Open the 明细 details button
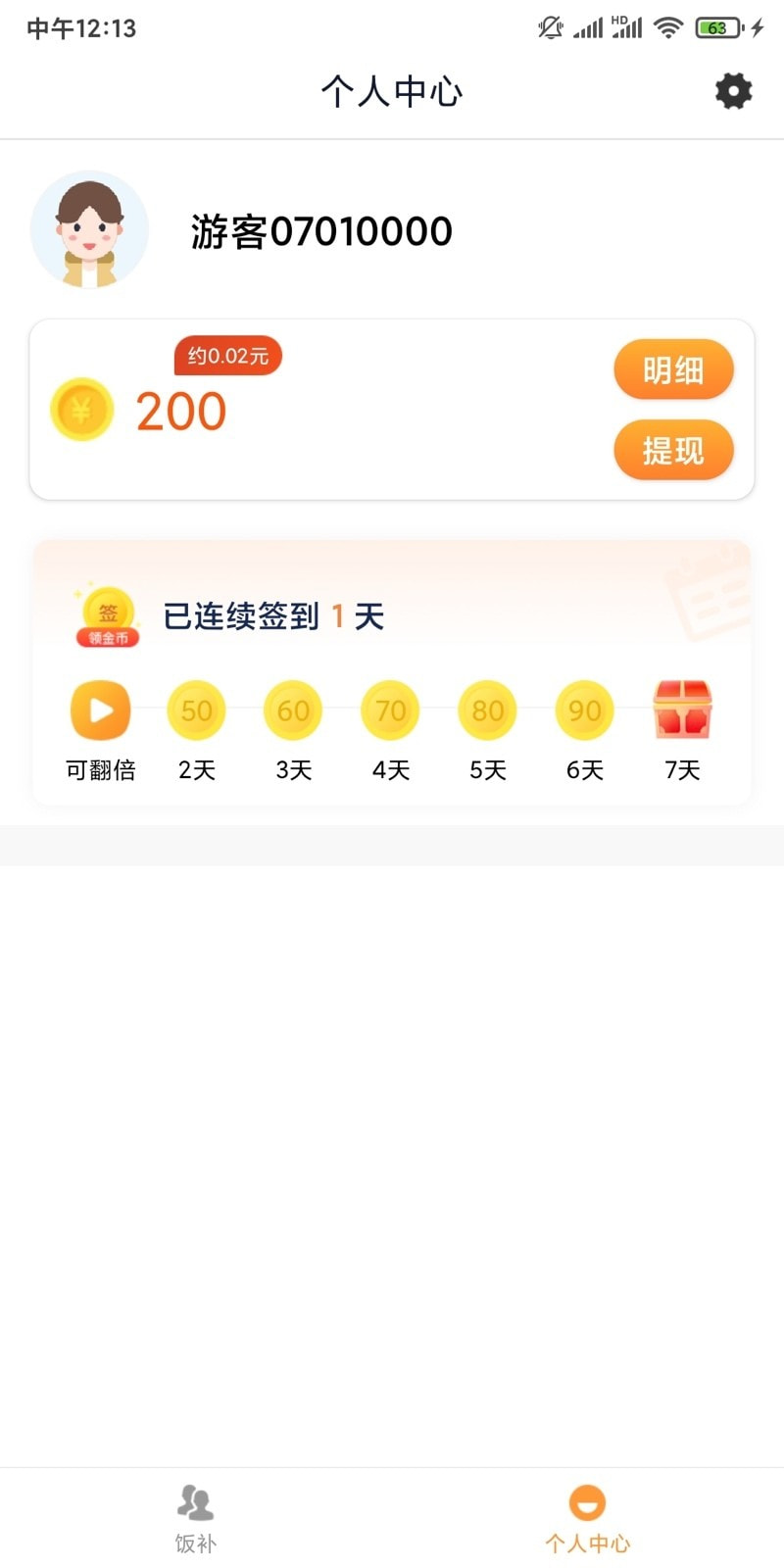This screenshot has height=1568, width=784. pyautogui.click(x=673, y=369)
